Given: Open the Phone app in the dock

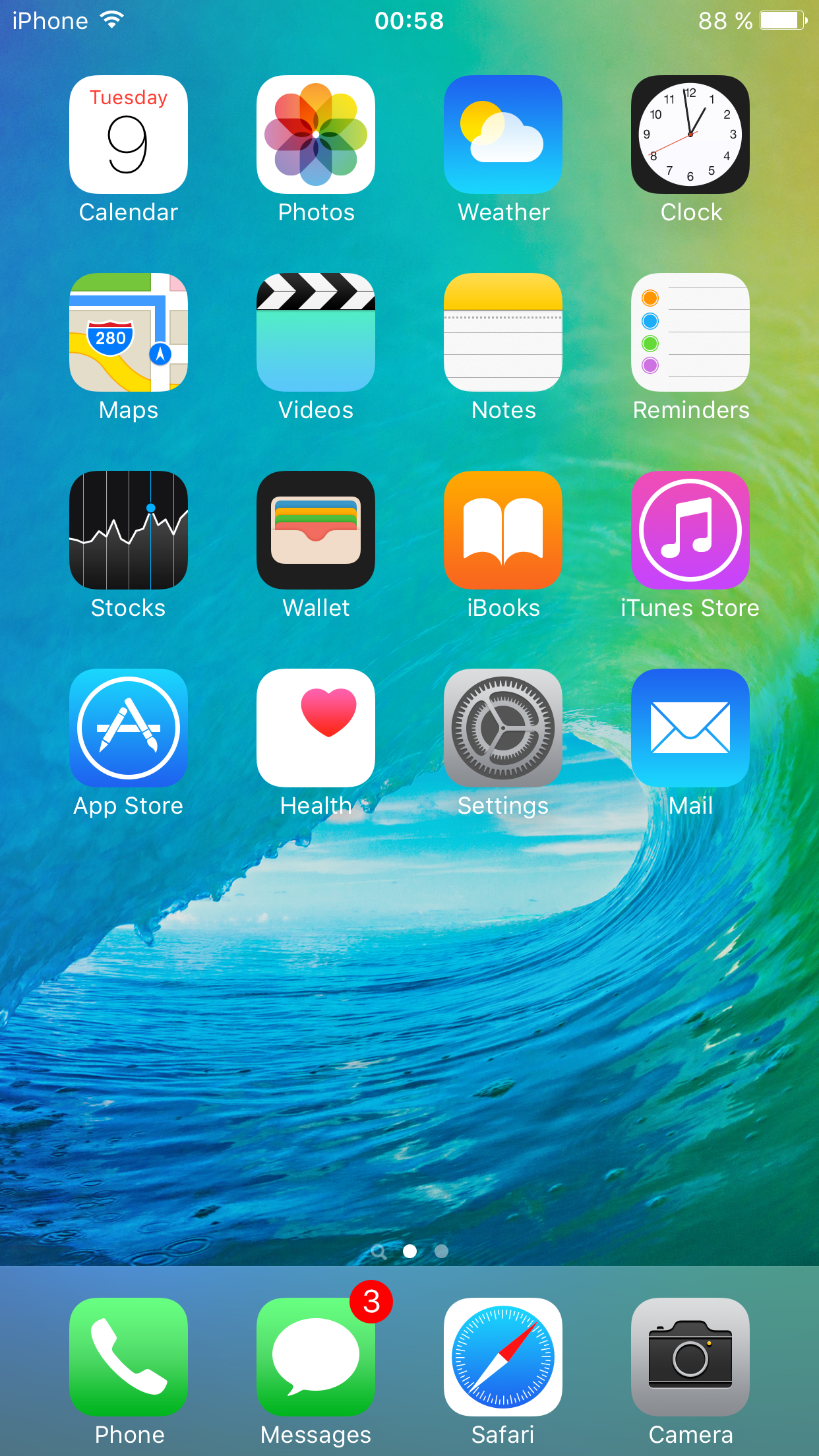Looking at the screenshot, I should [x=129, y=1357].
